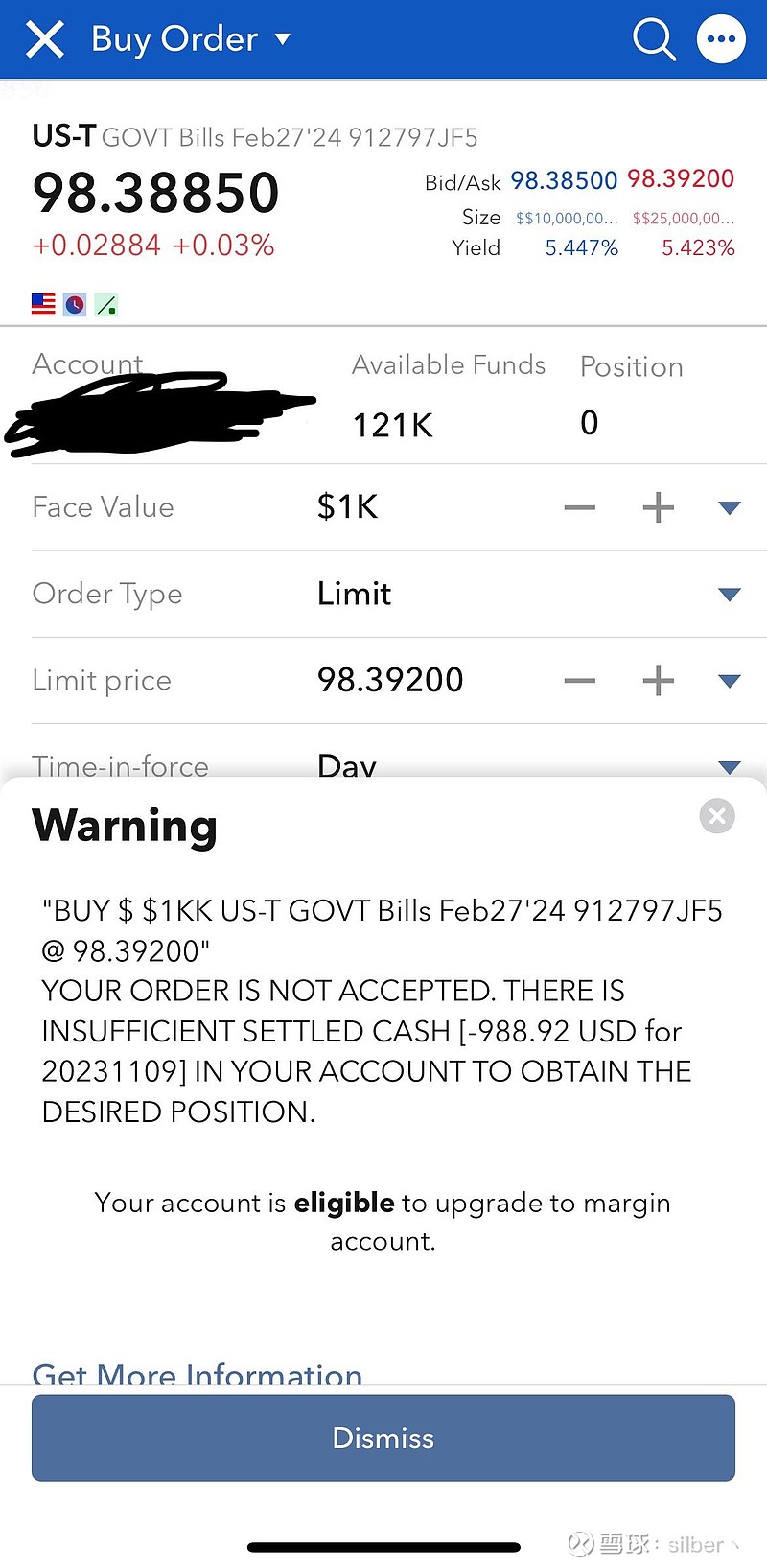Raise the Limit price
This screenshot has height=1568, width=767.
pyautogui.click(x=658, y=681)
